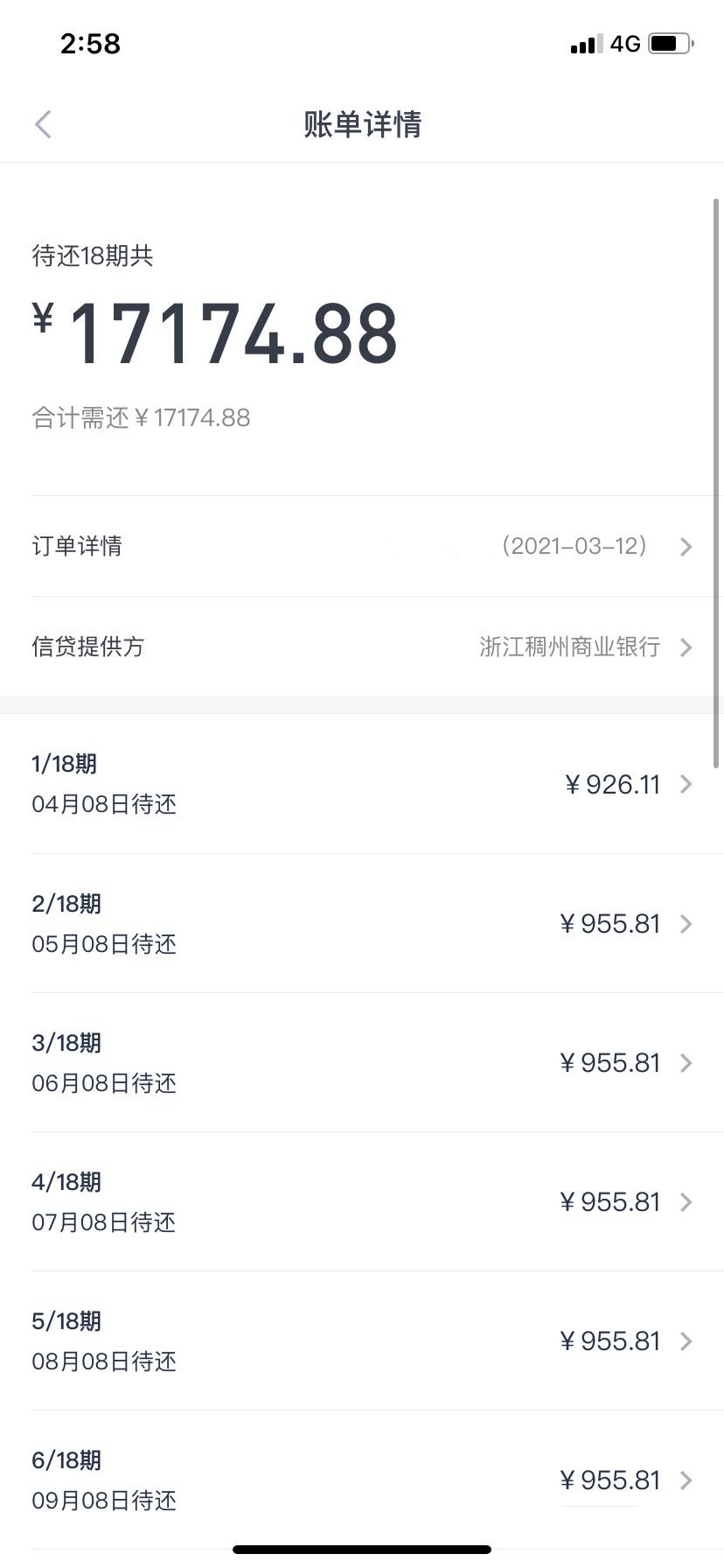This screenshot has width=724, height=1568.
Task: Tap the 6/18期 installment due 09月08日
Action: 362,1480
